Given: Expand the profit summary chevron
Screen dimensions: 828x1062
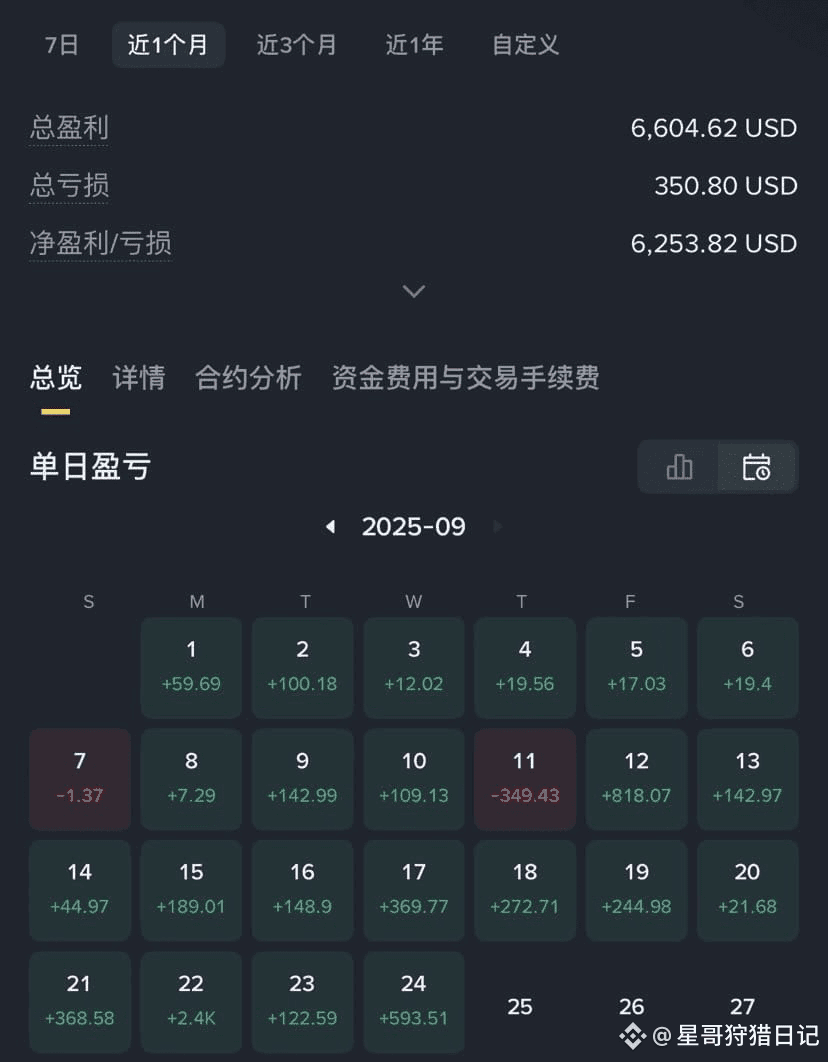Looking at the screenshot, I should [413, 291].
